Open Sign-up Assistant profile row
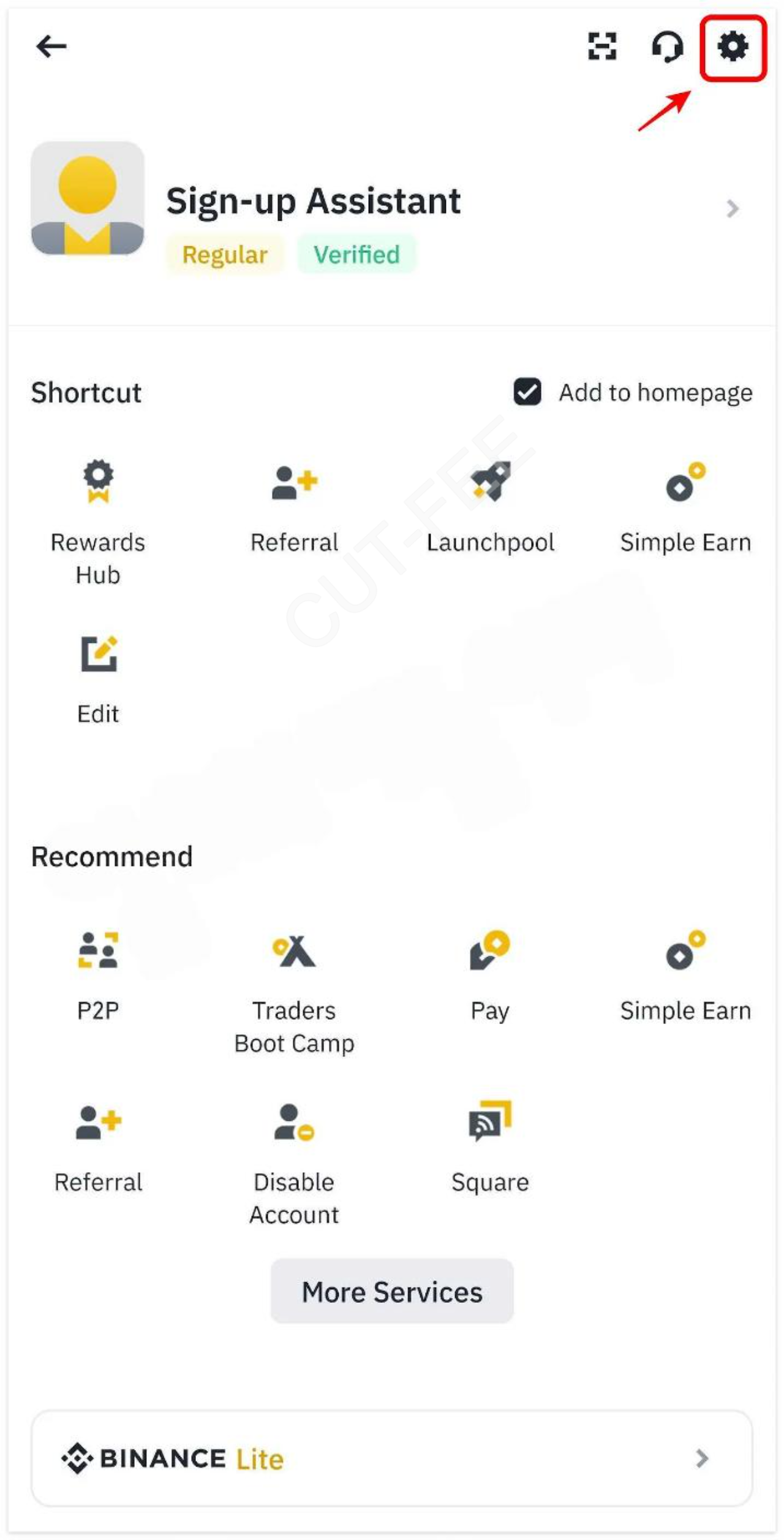The width and height of the screenshot is (784, 1540). [392, 208]
